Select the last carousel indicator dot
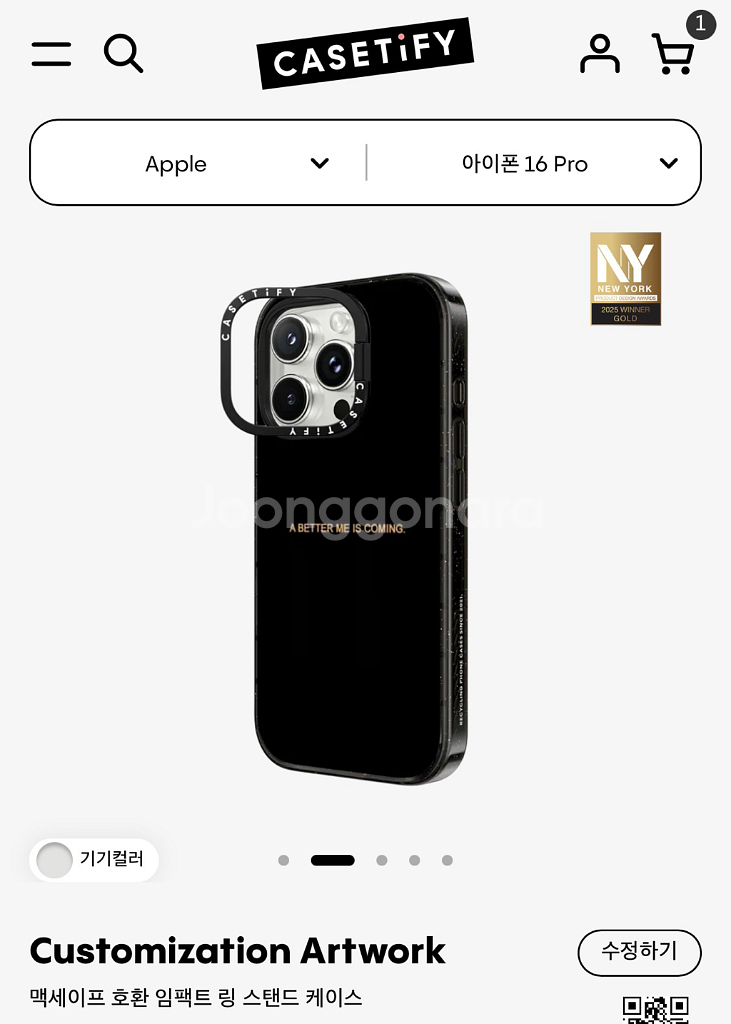The width and height of the screenshot is (731, 1024). (x=445, y=860)
